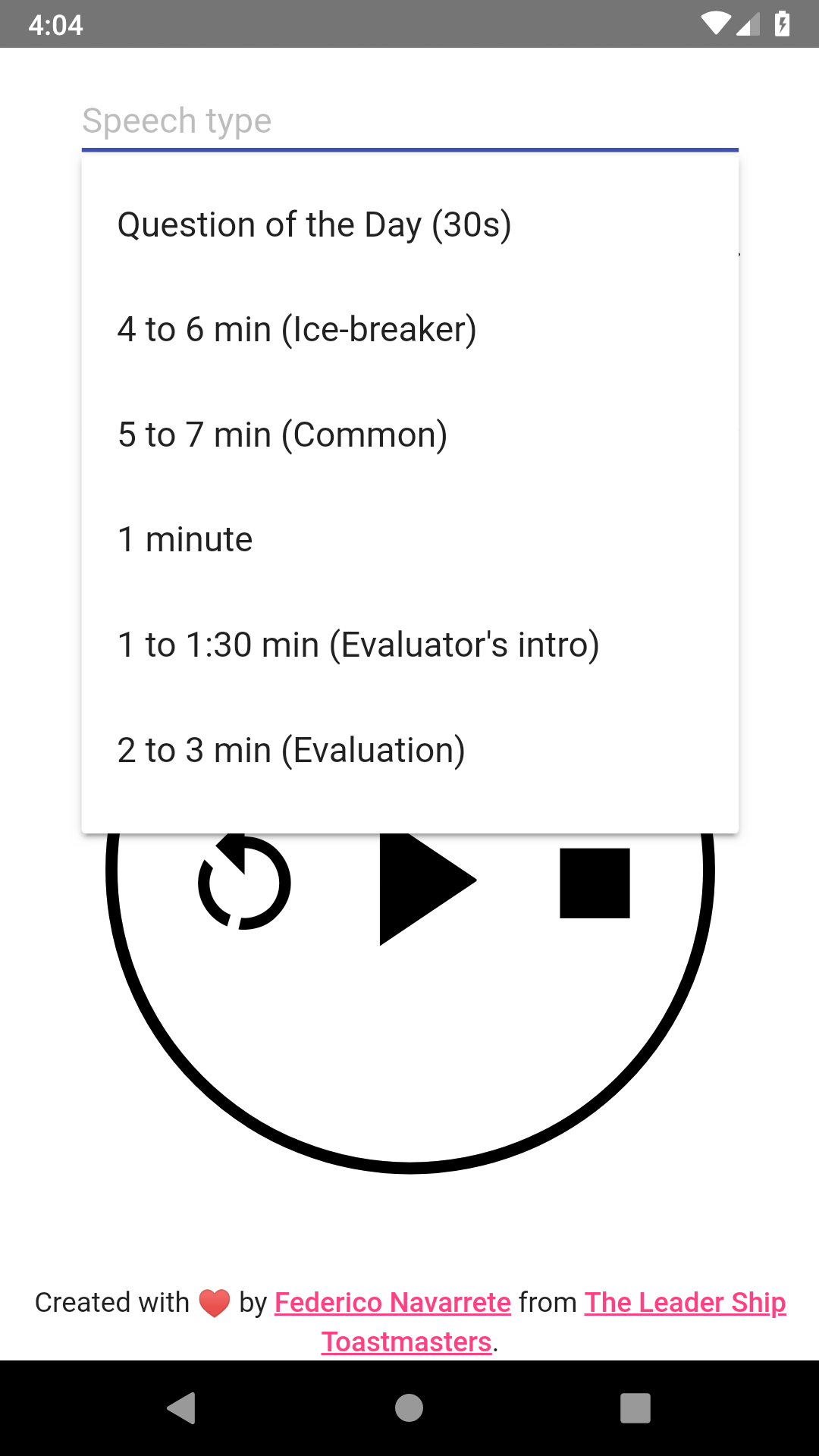819x1456 pixels.
Task: Choose 1 to 1:30 min (Evaluator's intro)
Action: 358,644
